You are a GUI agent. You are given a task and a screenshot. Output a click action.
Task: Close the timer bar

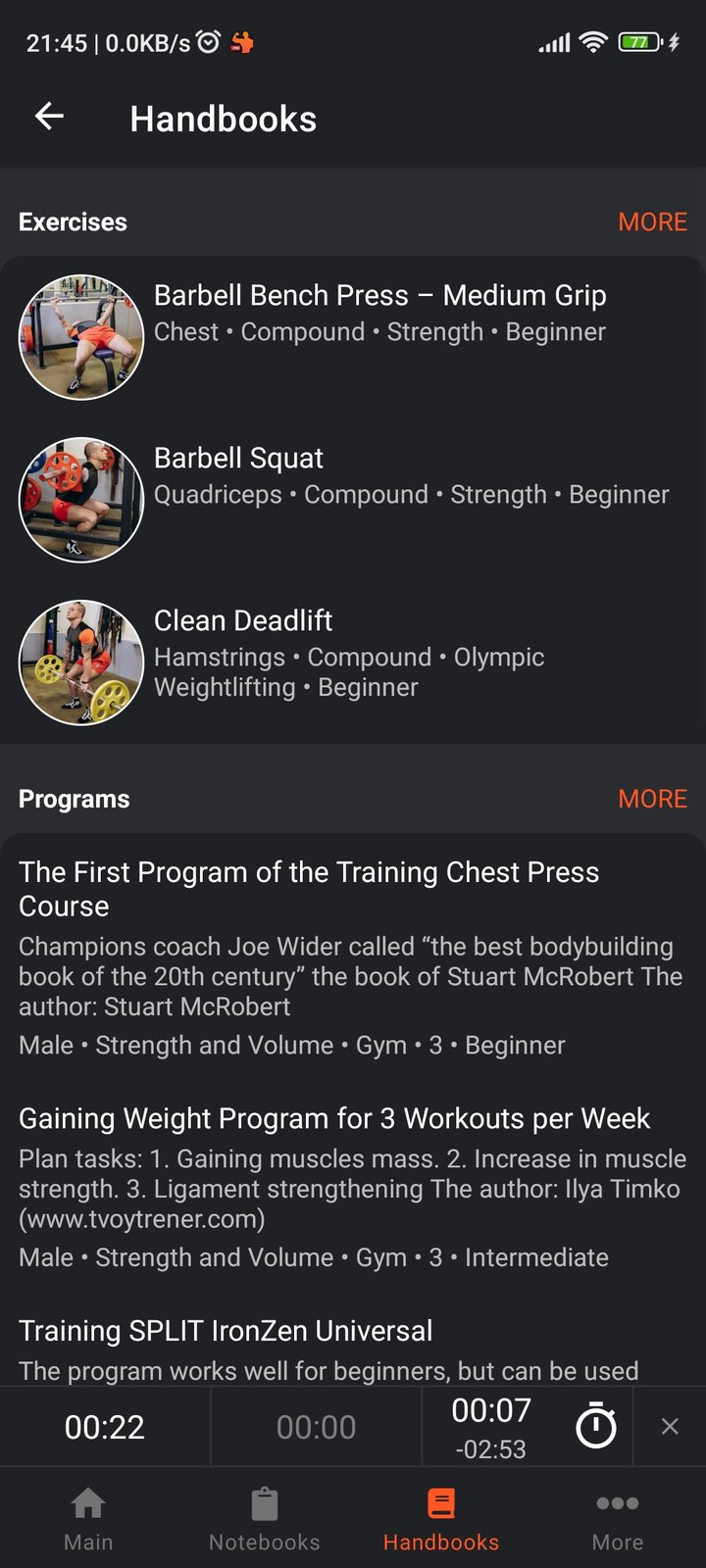pos(670,1426)
